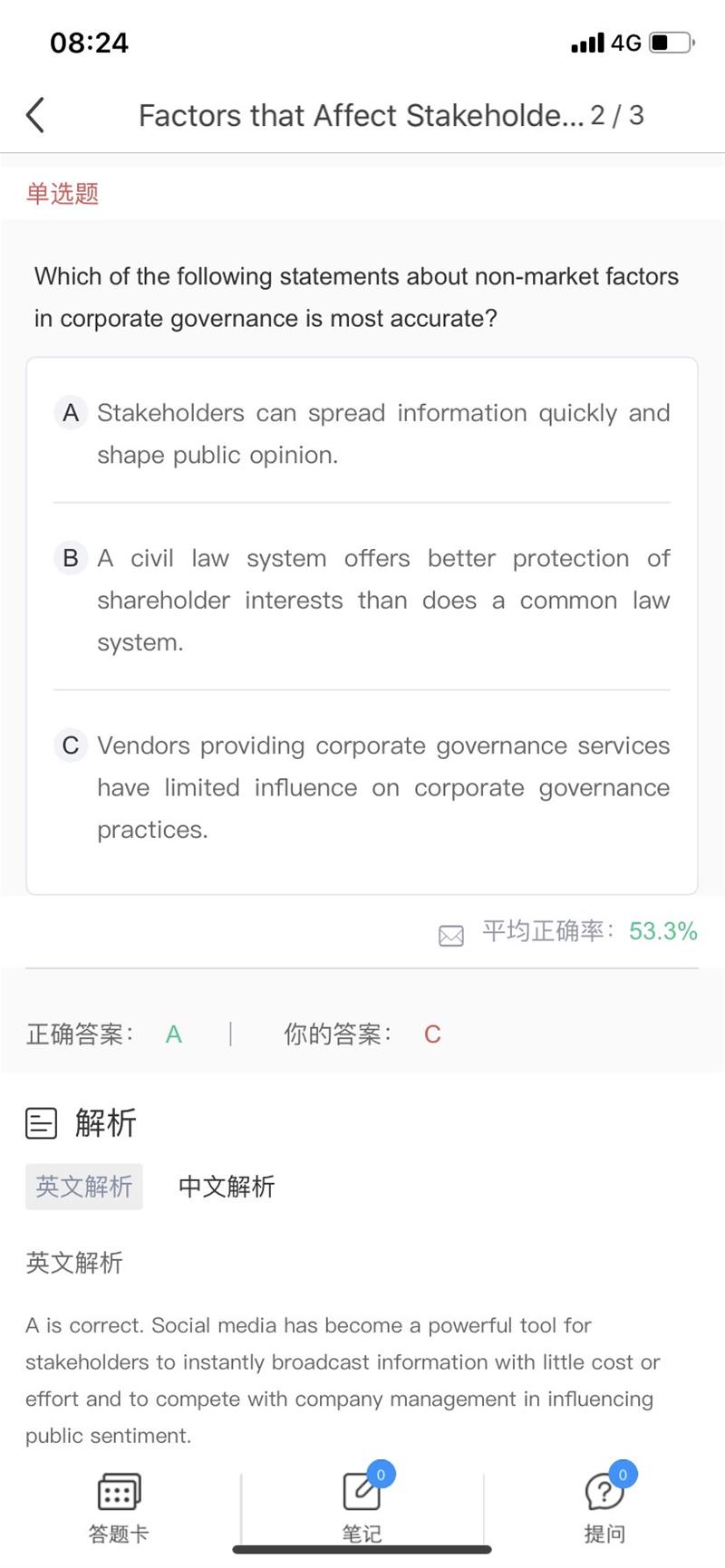Open the 答题卡 answer sheet

(119, 1505)
